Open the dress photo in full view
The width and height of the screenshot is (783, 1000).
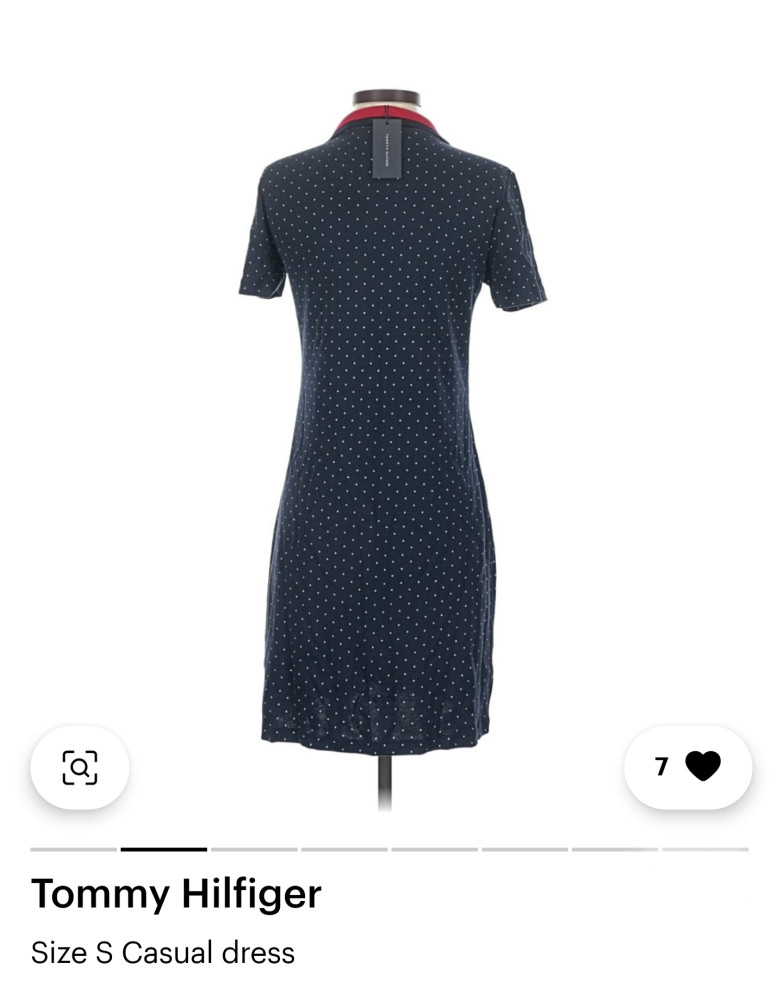pyautogui.click(x=390, y=420)
